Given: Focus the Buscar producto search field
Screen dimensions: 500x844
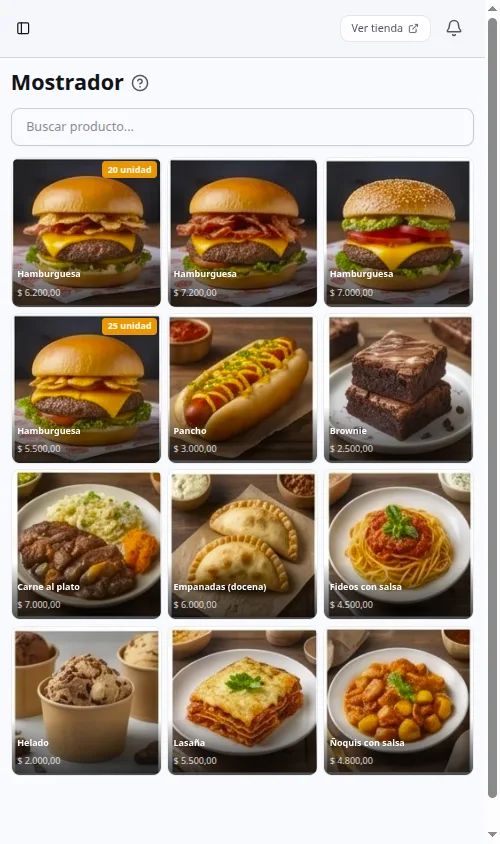Looking at the screenshot, I should tap(242, 127).
